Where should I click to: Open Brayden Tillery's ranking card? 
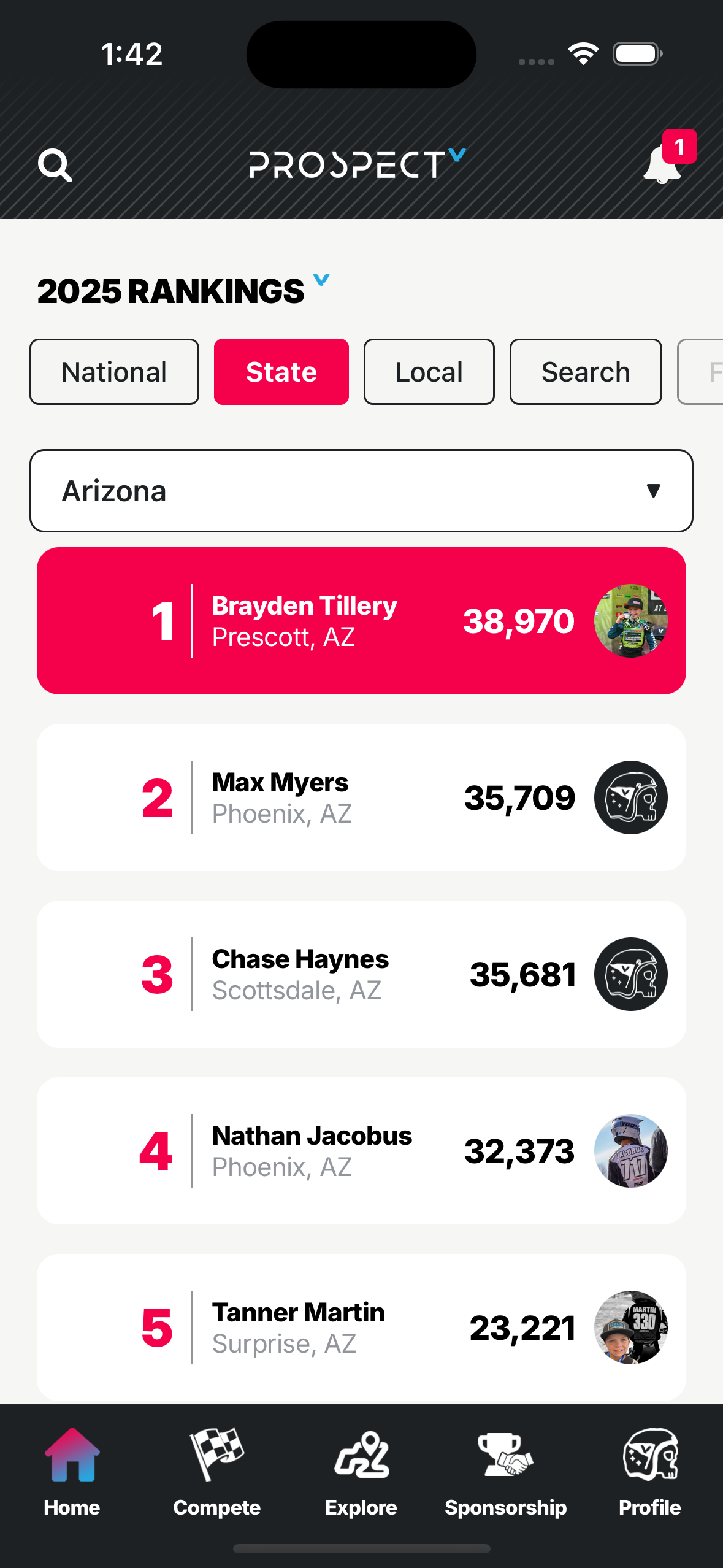pos(361,621)
